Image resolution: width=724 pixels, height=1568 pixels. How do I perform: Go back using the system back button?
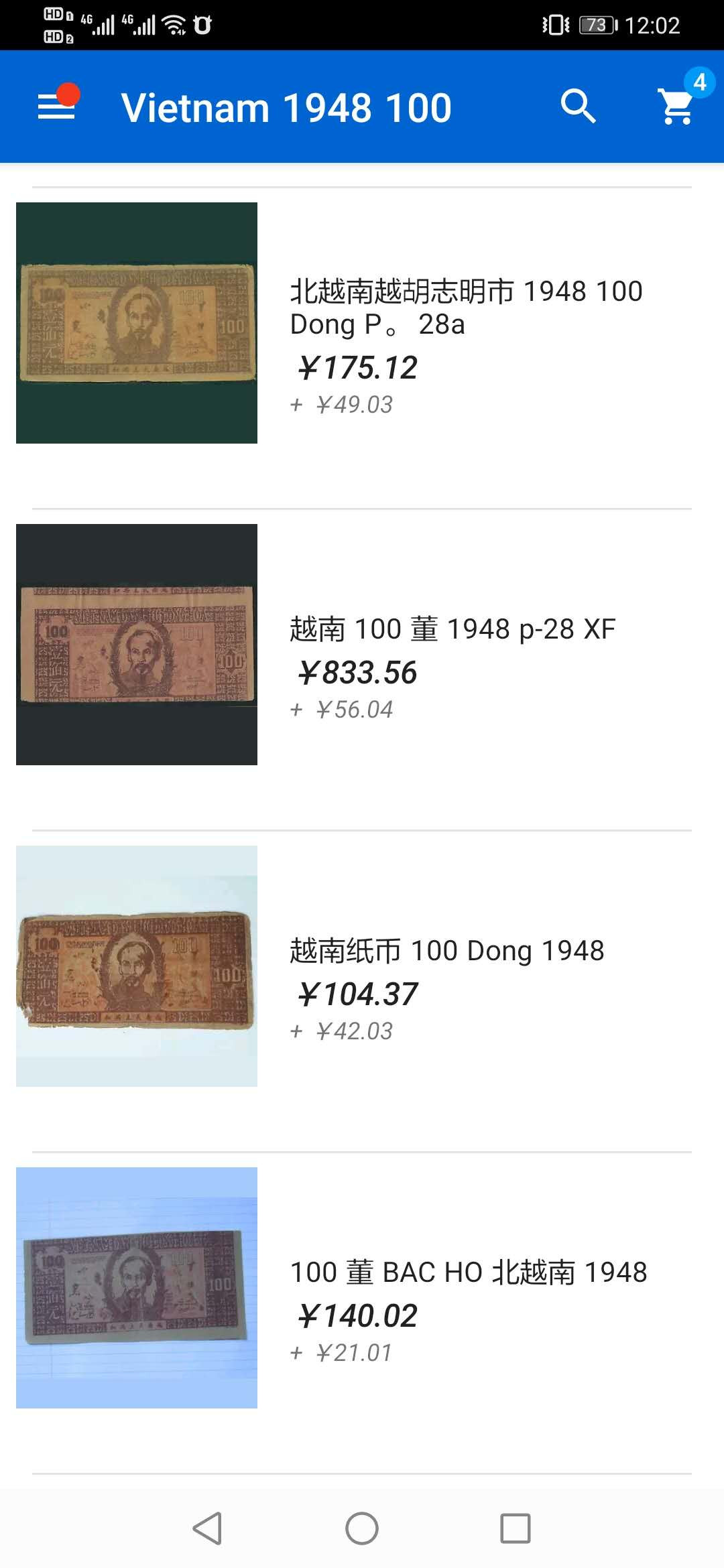[x=207, y=1528]
